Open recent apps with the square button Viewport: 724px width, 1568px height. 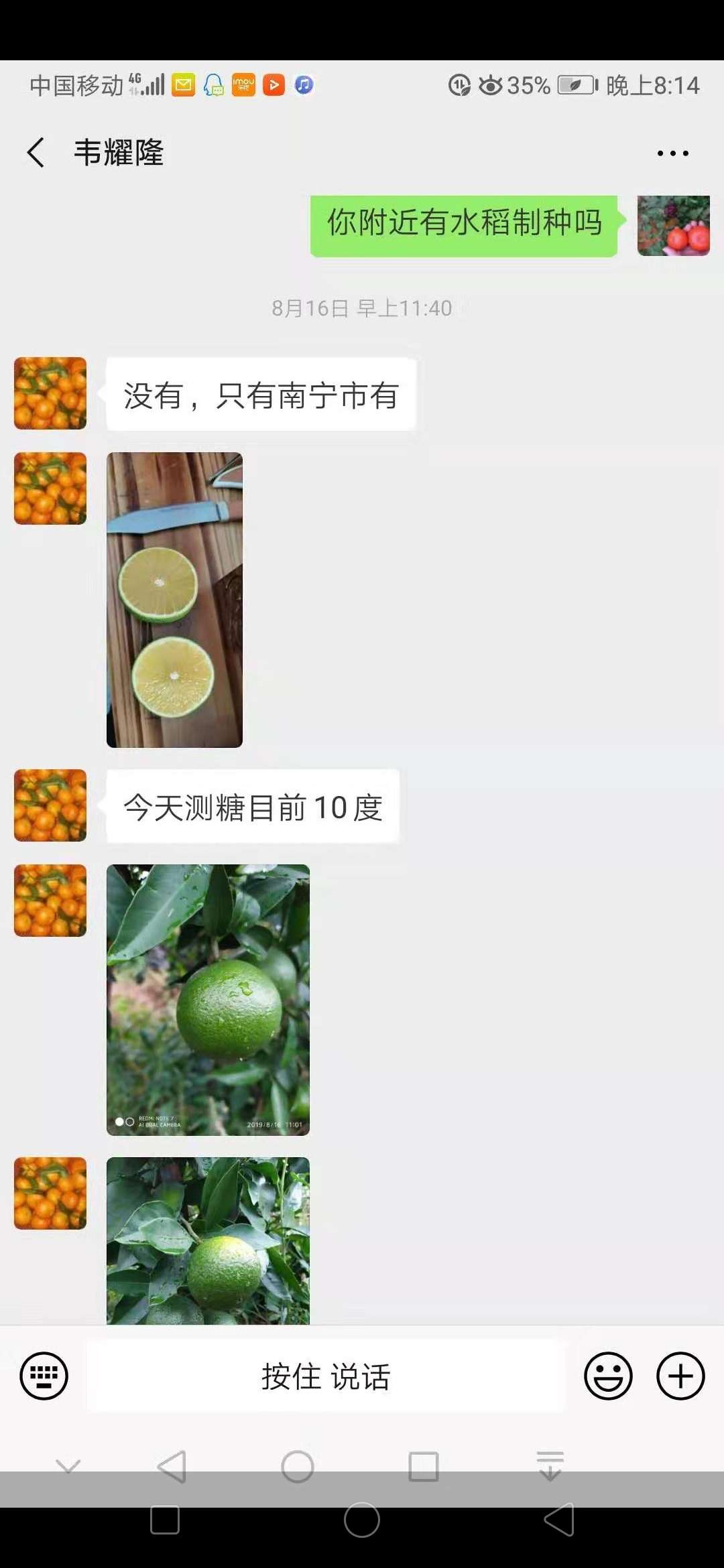click(x=165, y=1520)
